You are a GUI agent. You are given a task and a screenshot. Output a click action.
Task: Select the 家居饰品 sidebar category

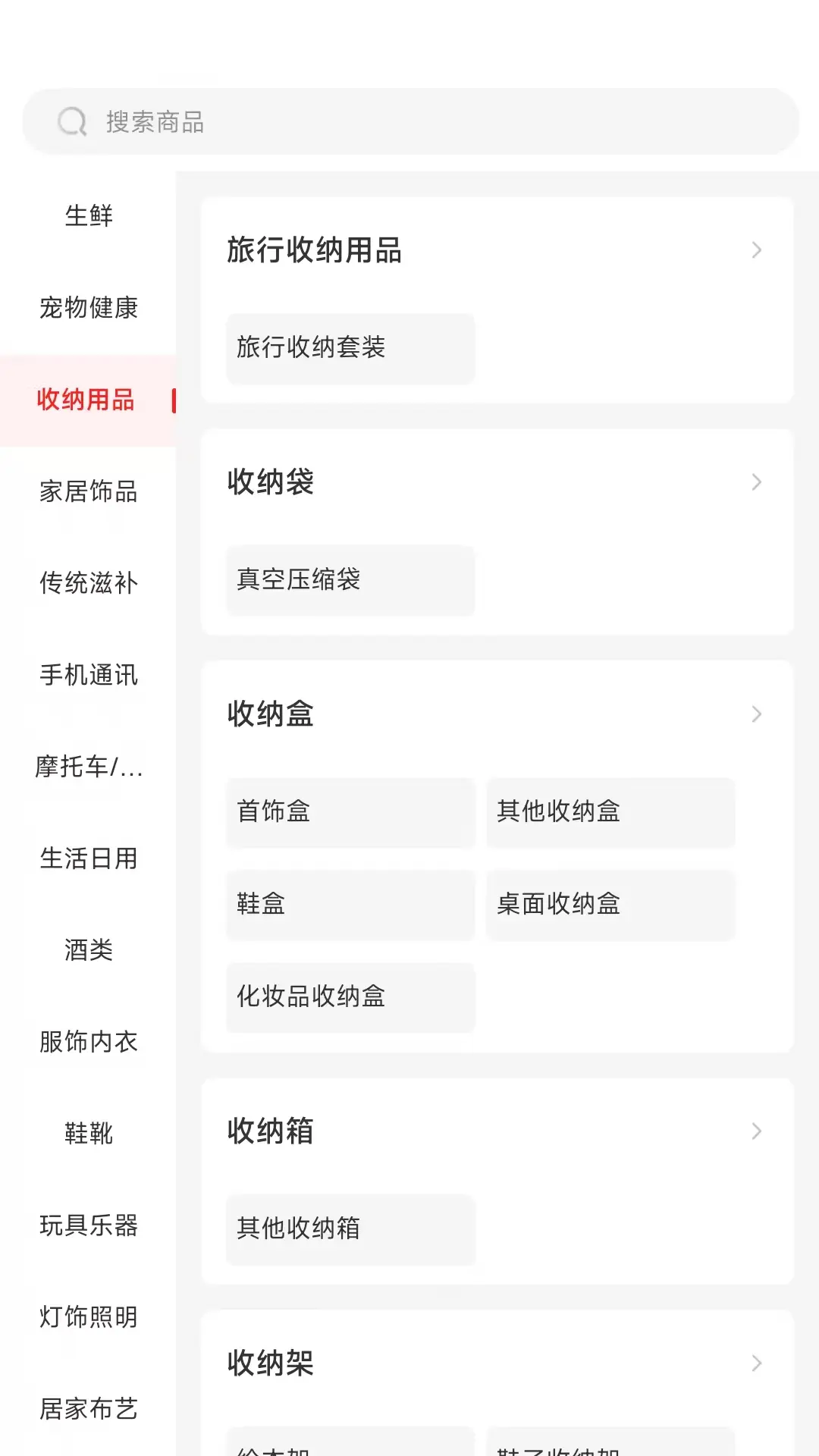click(88, 493)
